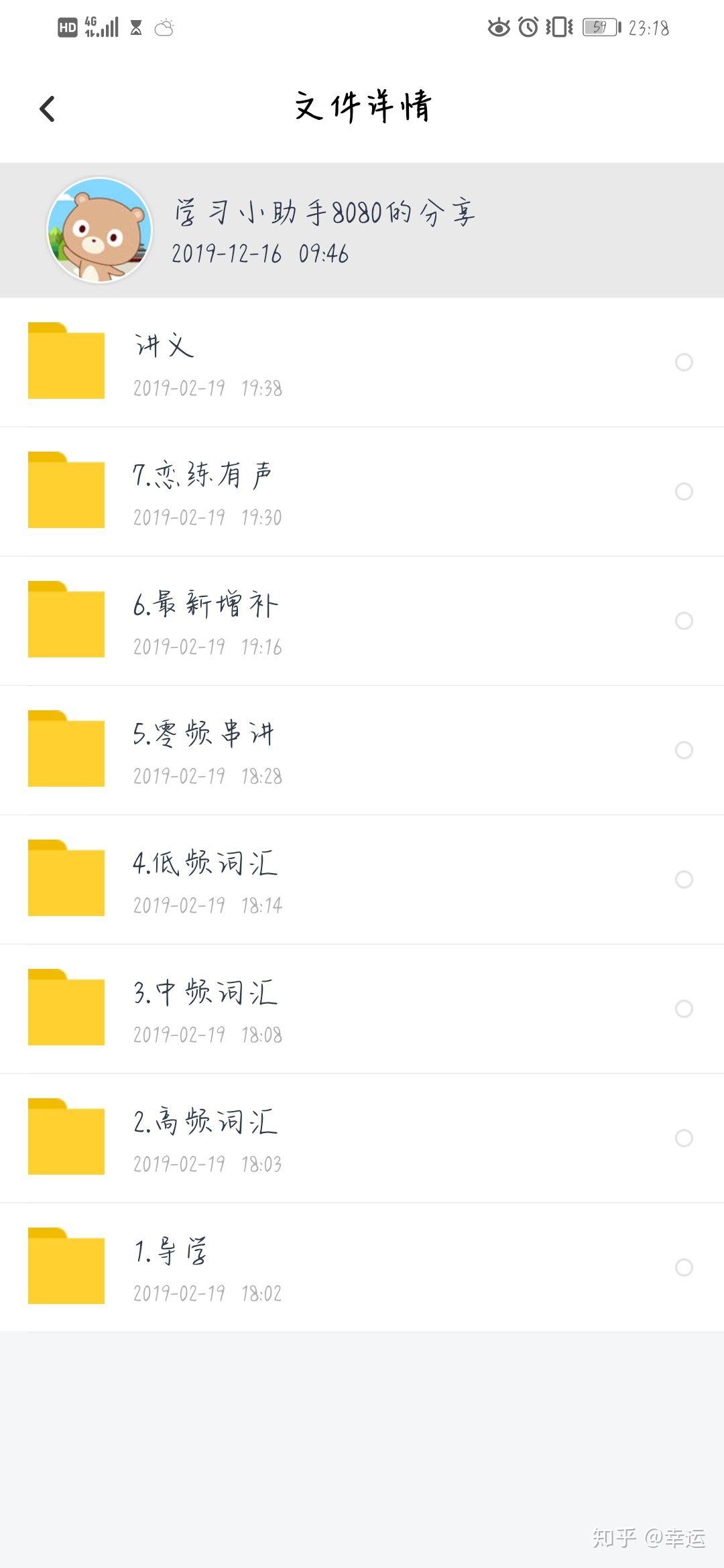Select the circle next to 1.导学
Screen dimensions: 724x1568
684,1268
